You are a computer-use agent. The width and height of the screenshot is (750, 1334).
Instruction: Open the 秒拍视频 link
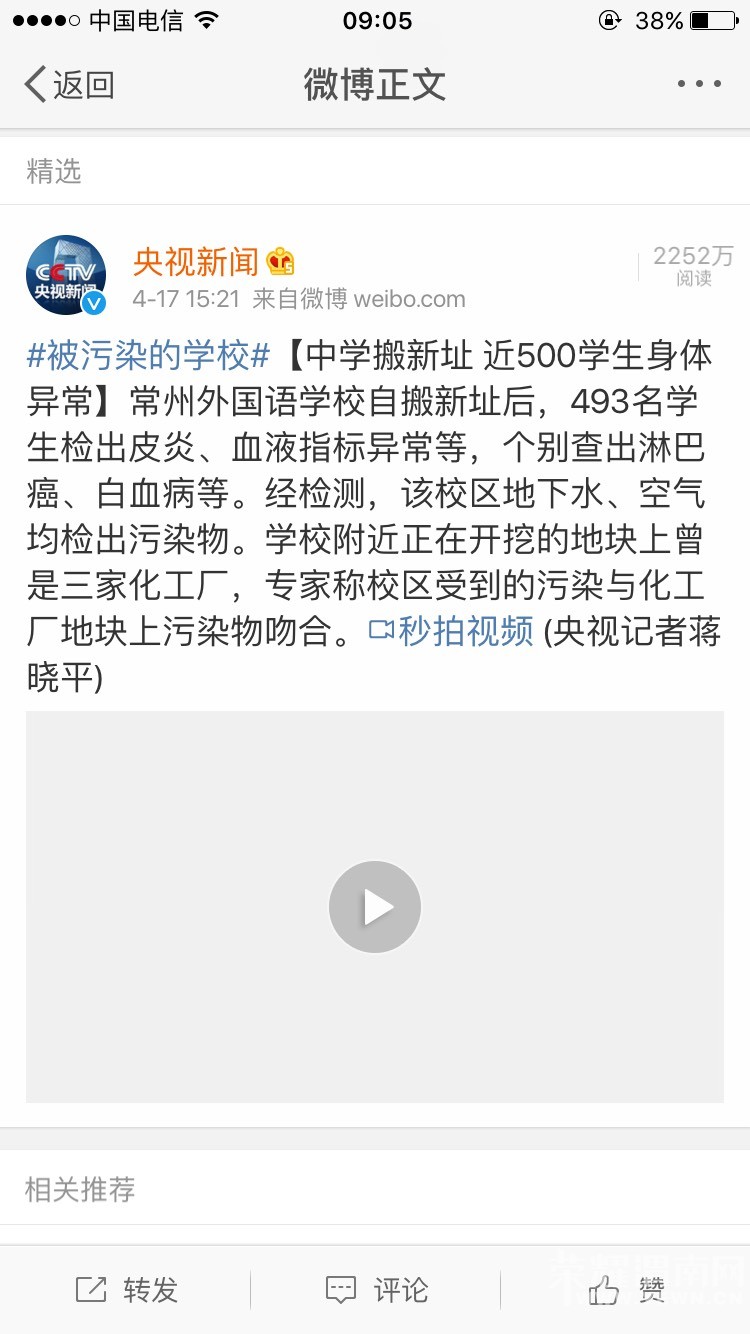click(x=452, y=631)
